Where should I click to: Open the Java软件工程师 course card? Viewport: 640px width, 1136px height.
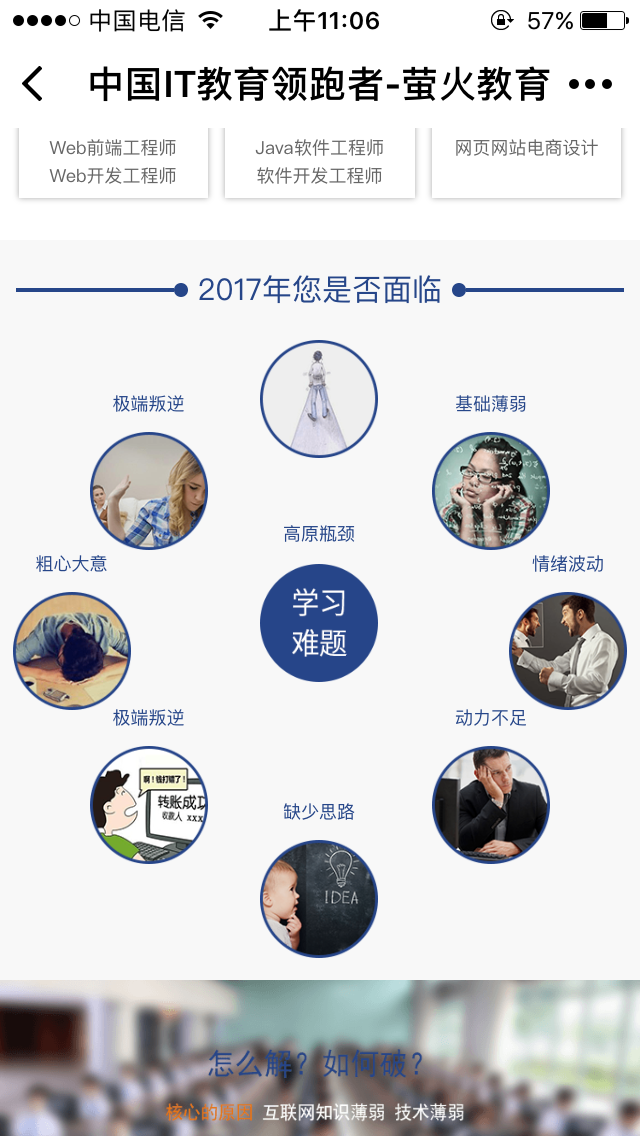pyautogui.click(x=320, y=162)
